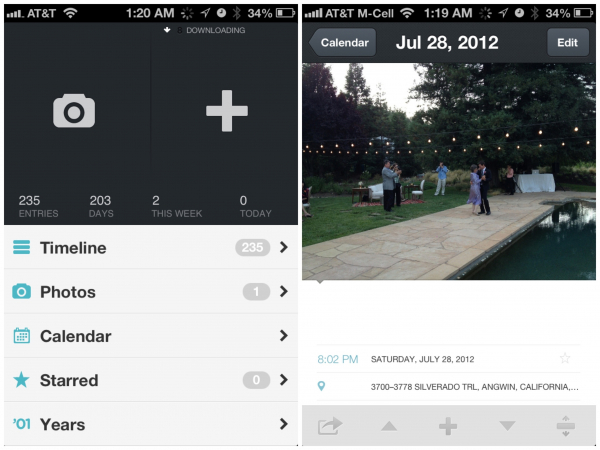The width and height of the screenshot is (600, 450).
Task: Go to the previous entry with up arrow
Action: [389, 427]
